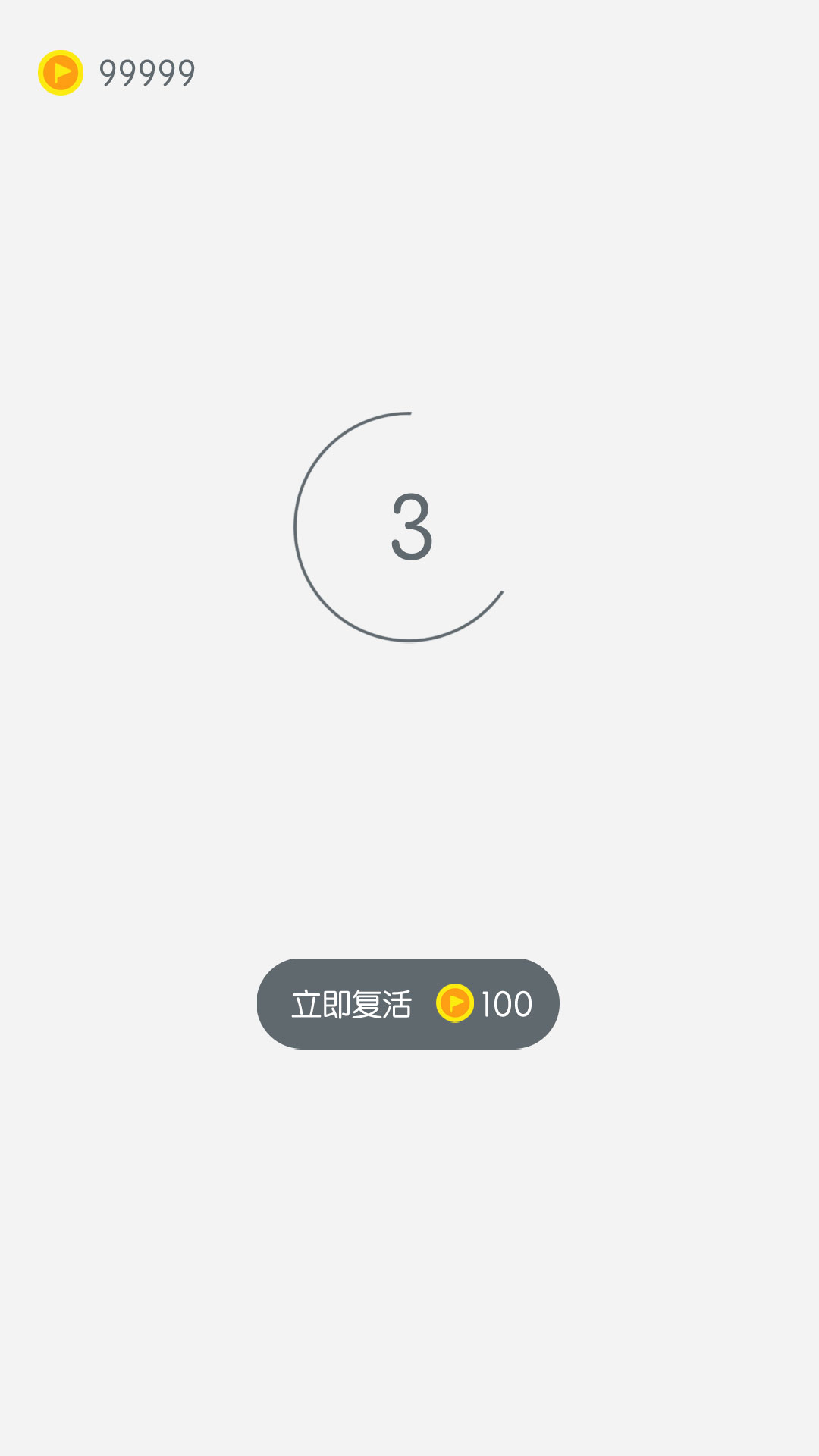Select the 立即复活 text on the gray button
Image resolution: width=819 pixels, height=1456 pixels.
(x=353, y=1003)
